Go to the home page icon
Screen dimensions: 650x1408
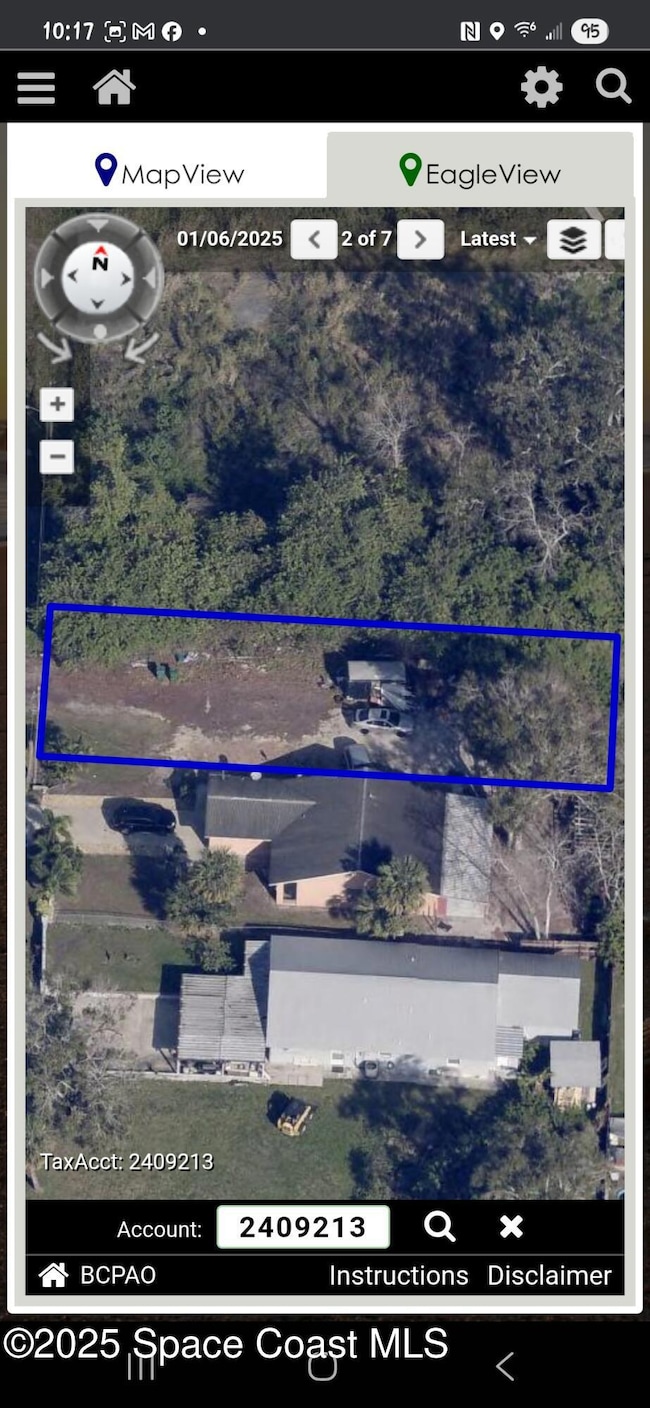114,87
